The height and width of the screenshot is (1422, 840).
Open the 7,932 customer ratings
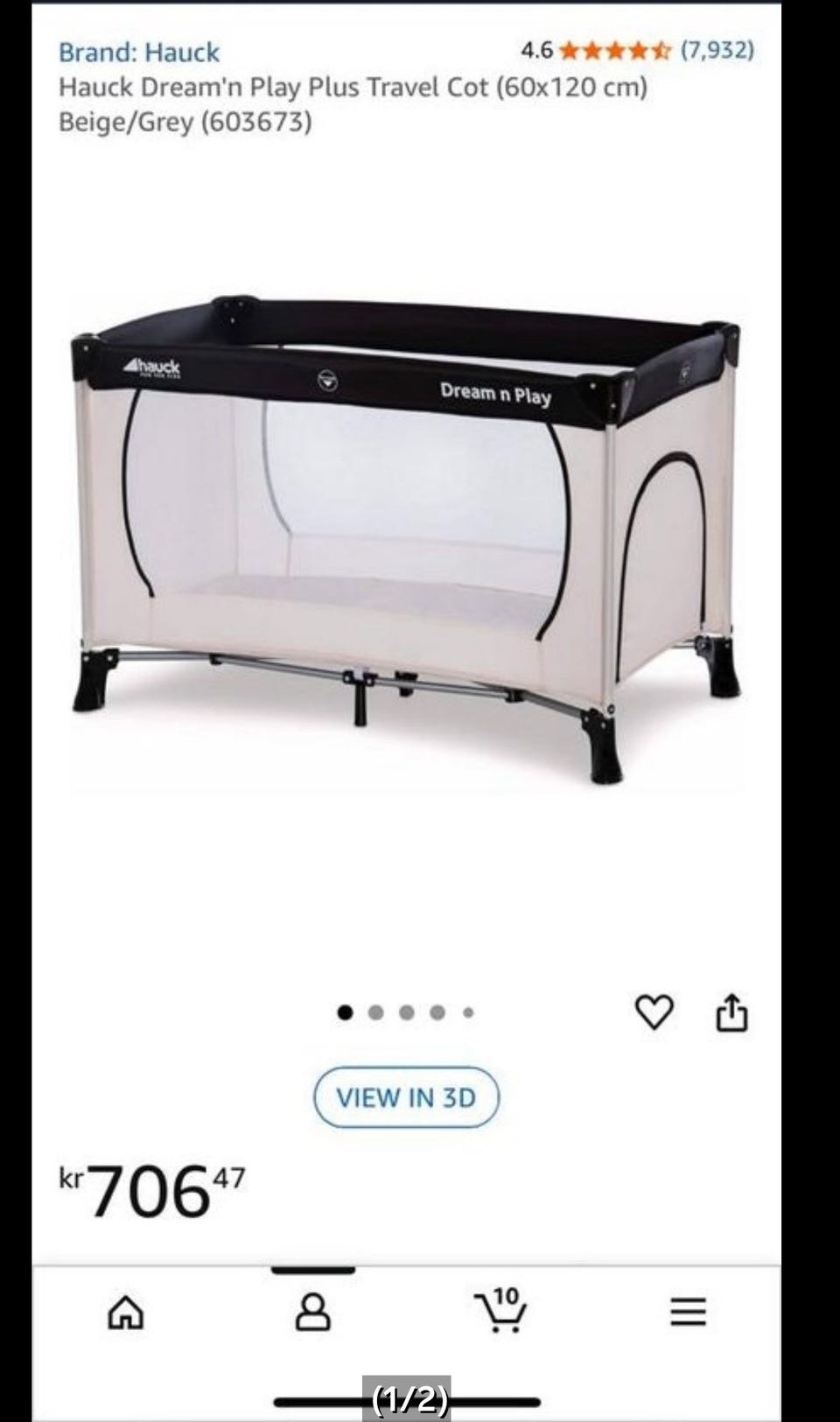[717, 50]
